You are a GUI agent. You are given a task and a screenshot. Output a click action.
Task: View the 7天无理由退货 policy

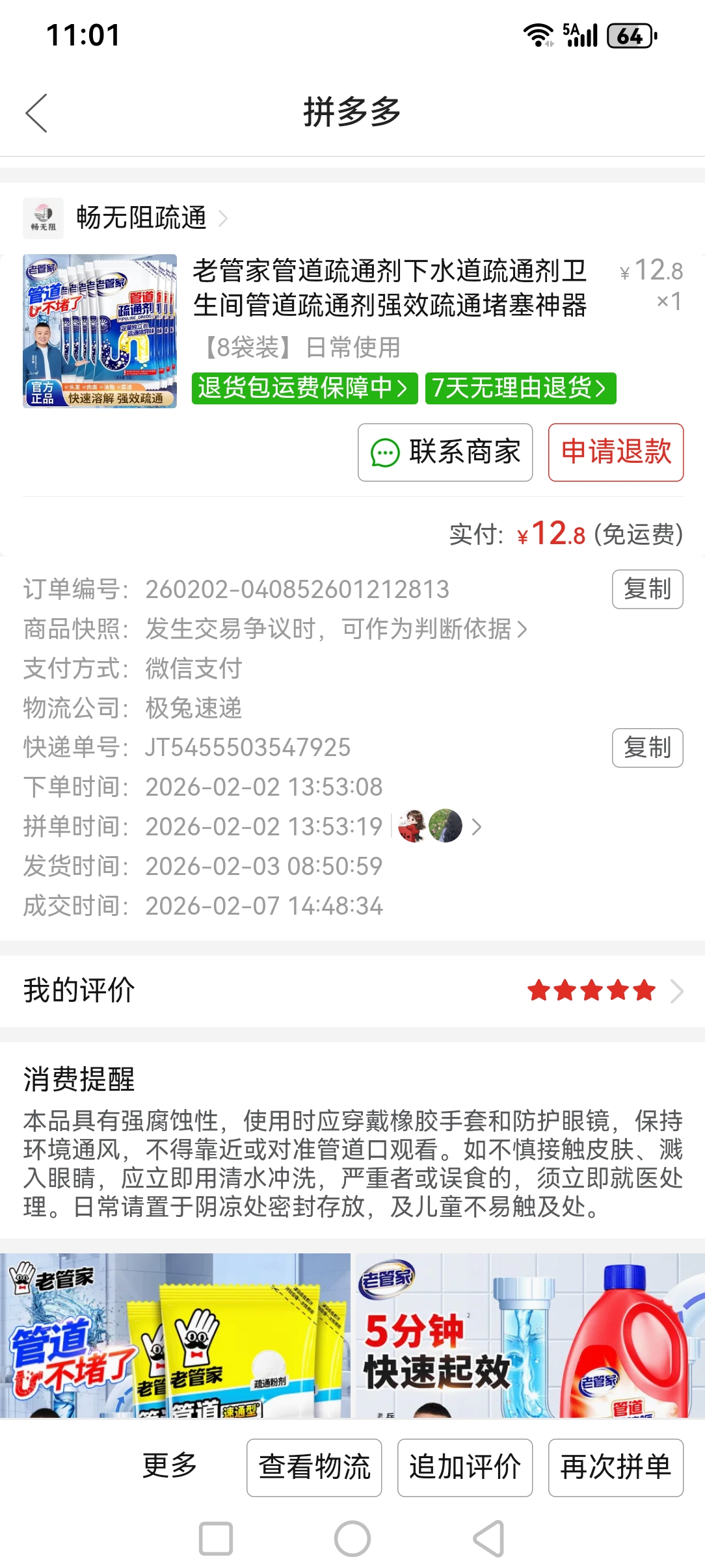pyautogui.click(x=520, y=388)
